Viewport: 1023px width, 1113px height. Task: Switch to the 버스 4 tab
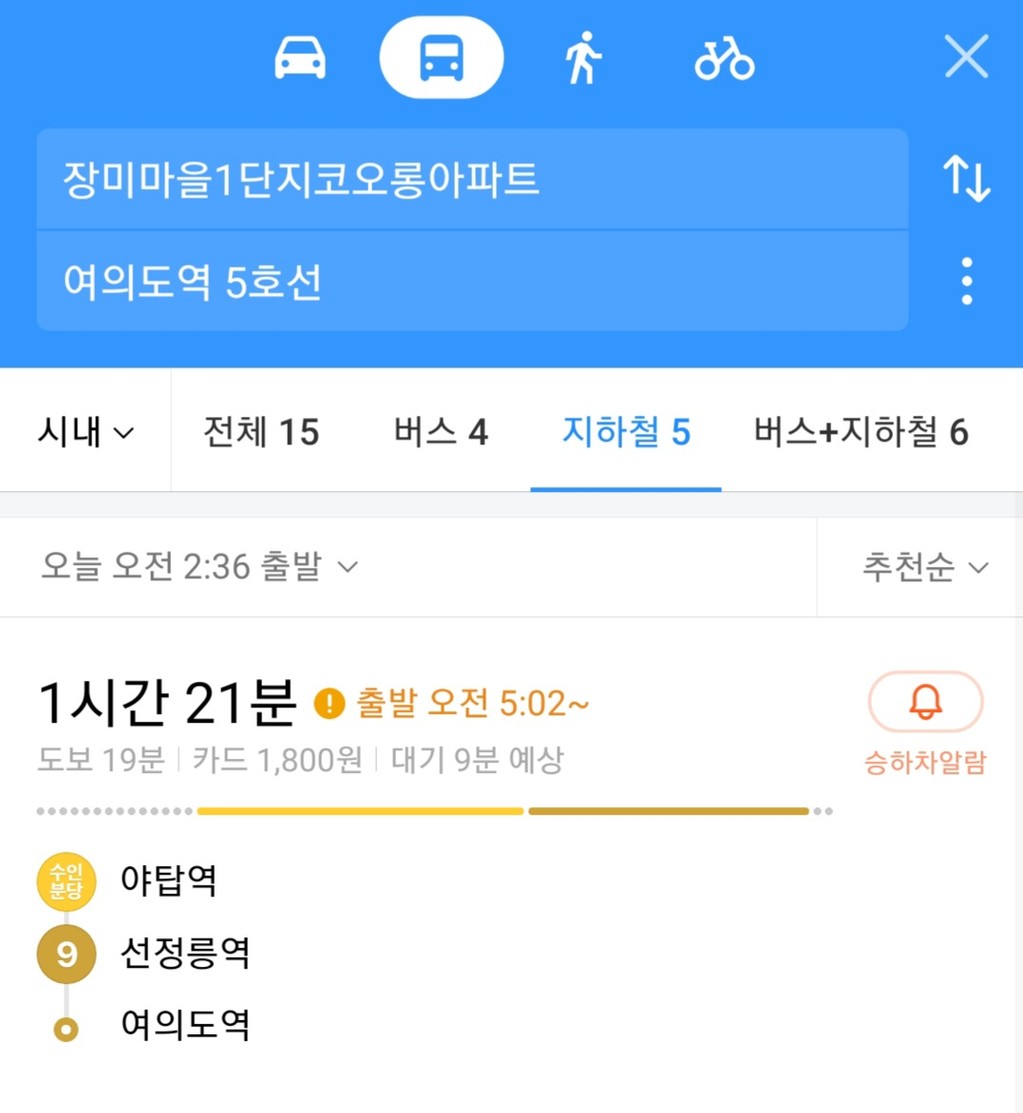[x=440, y=432]
